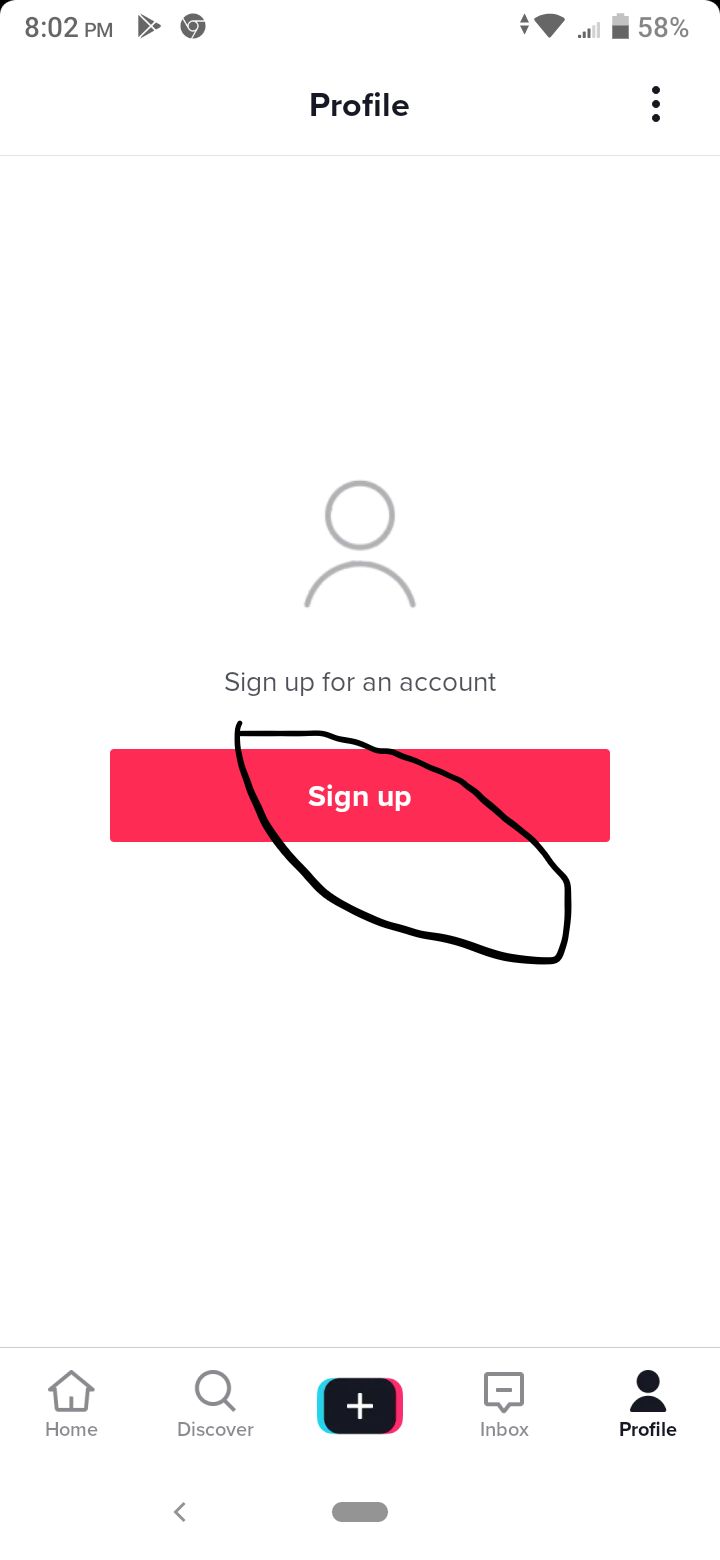Go to the Home tab
The image size is (720, 1560).
[x=71, y=1405]
